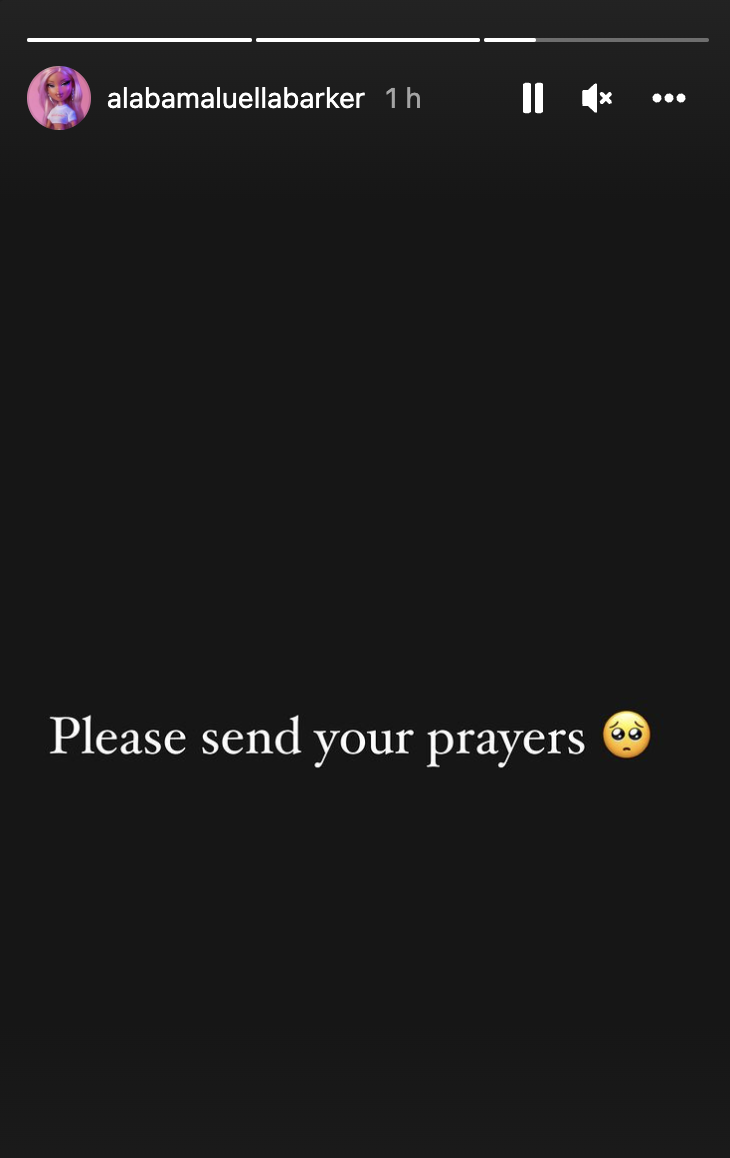
Task: Open the three-dot overflow menu
Action: [669, 98]
